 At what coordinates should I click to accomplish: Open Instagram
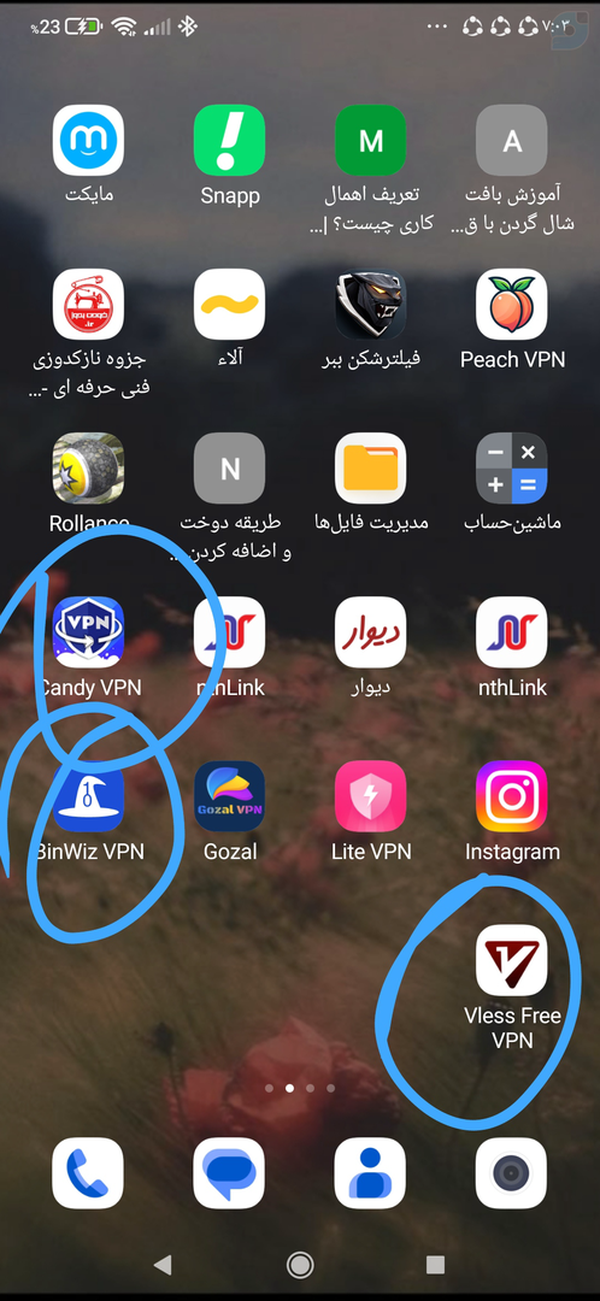tap(511, 796)
